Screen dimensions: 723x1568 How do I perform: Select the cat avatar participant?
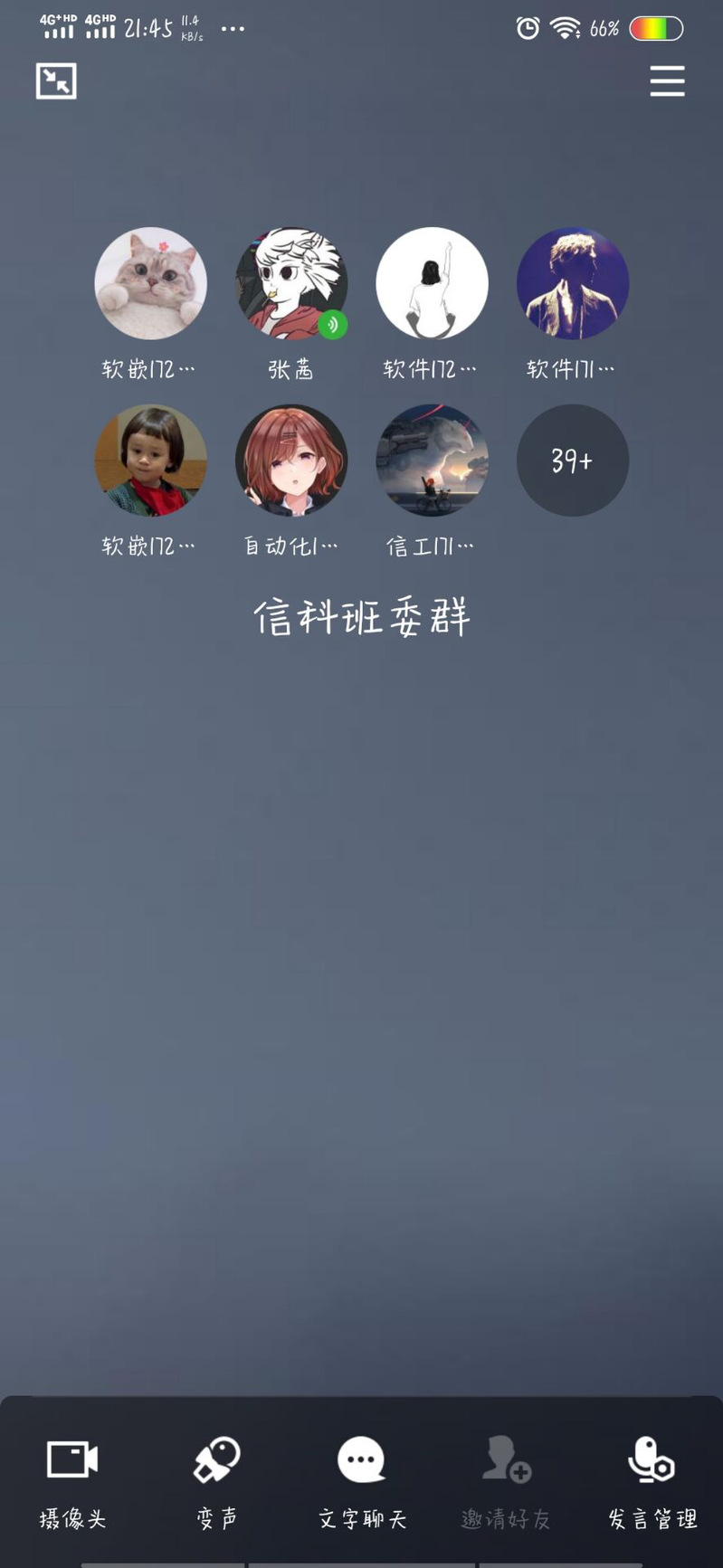point(150,283)
